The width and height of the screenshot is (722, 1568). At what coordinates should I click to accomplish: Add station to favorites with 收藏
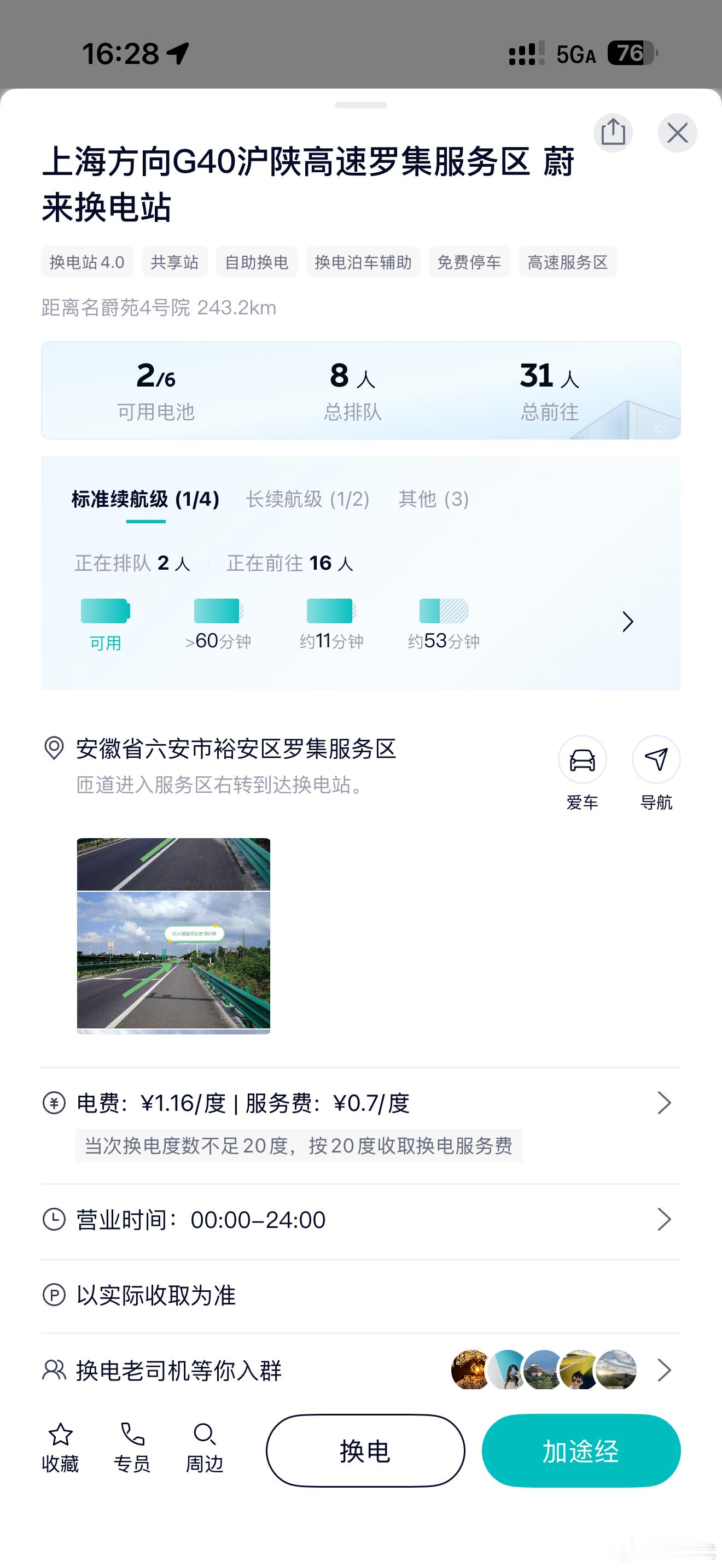60,1449
